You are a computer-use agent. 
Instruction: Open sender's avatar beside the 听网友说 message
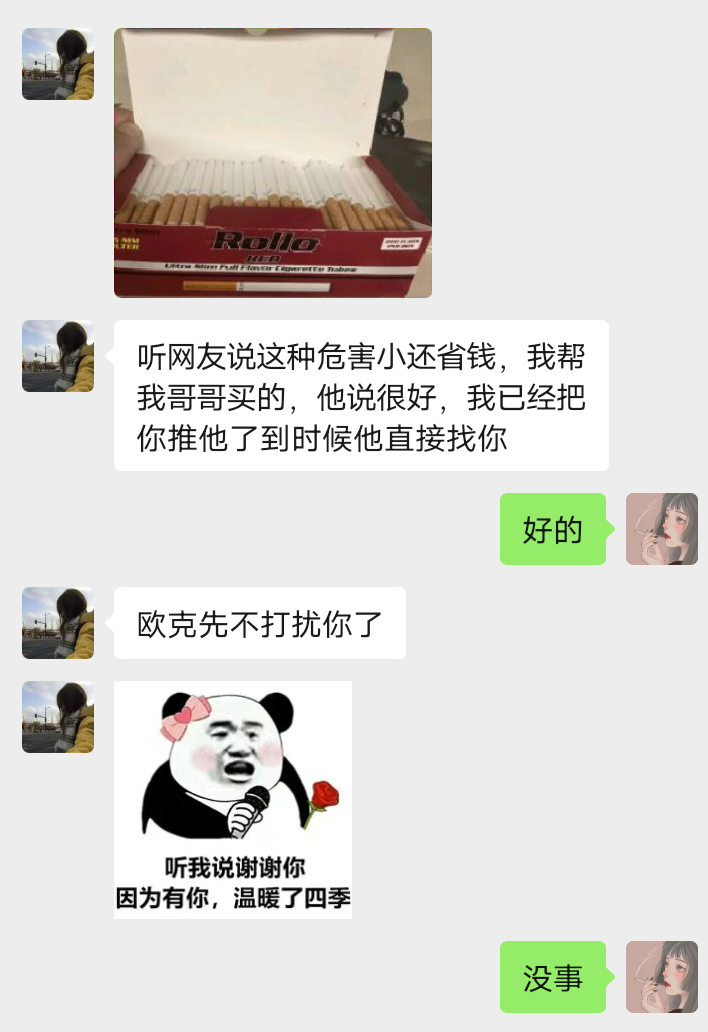(58, 356)
